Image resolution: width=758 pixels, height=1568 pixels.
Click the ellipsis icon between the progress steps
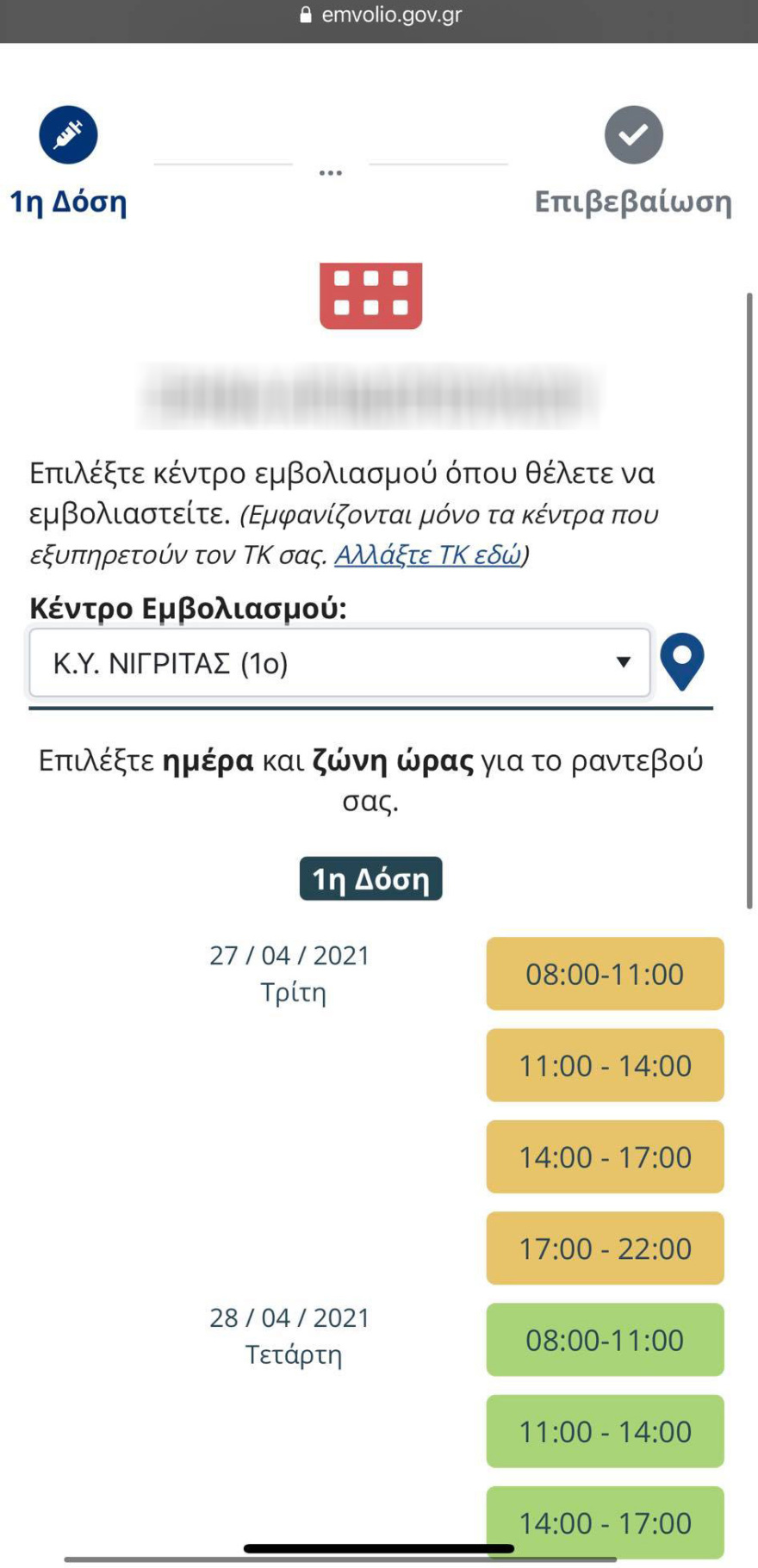331,170
